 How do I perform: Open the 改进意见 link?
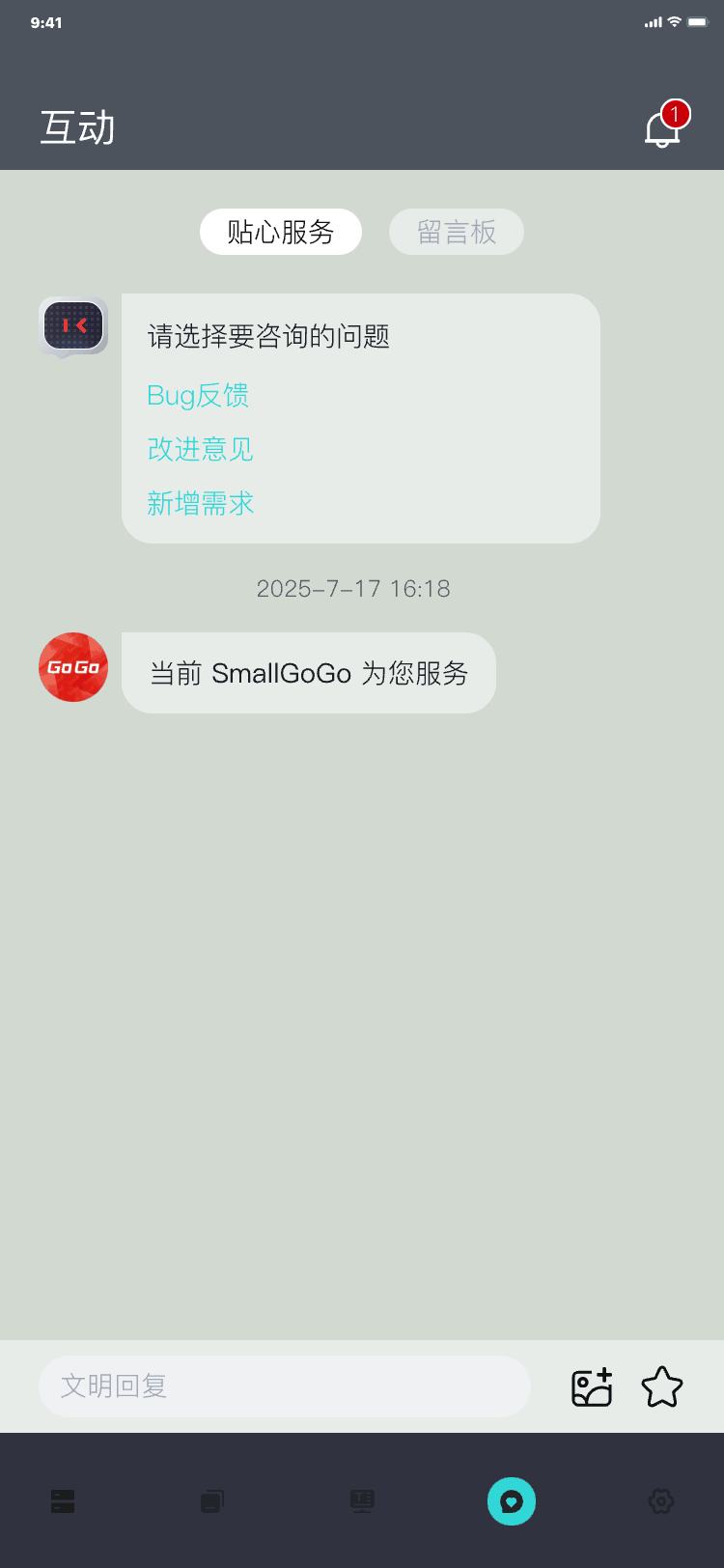coord(200,449)
